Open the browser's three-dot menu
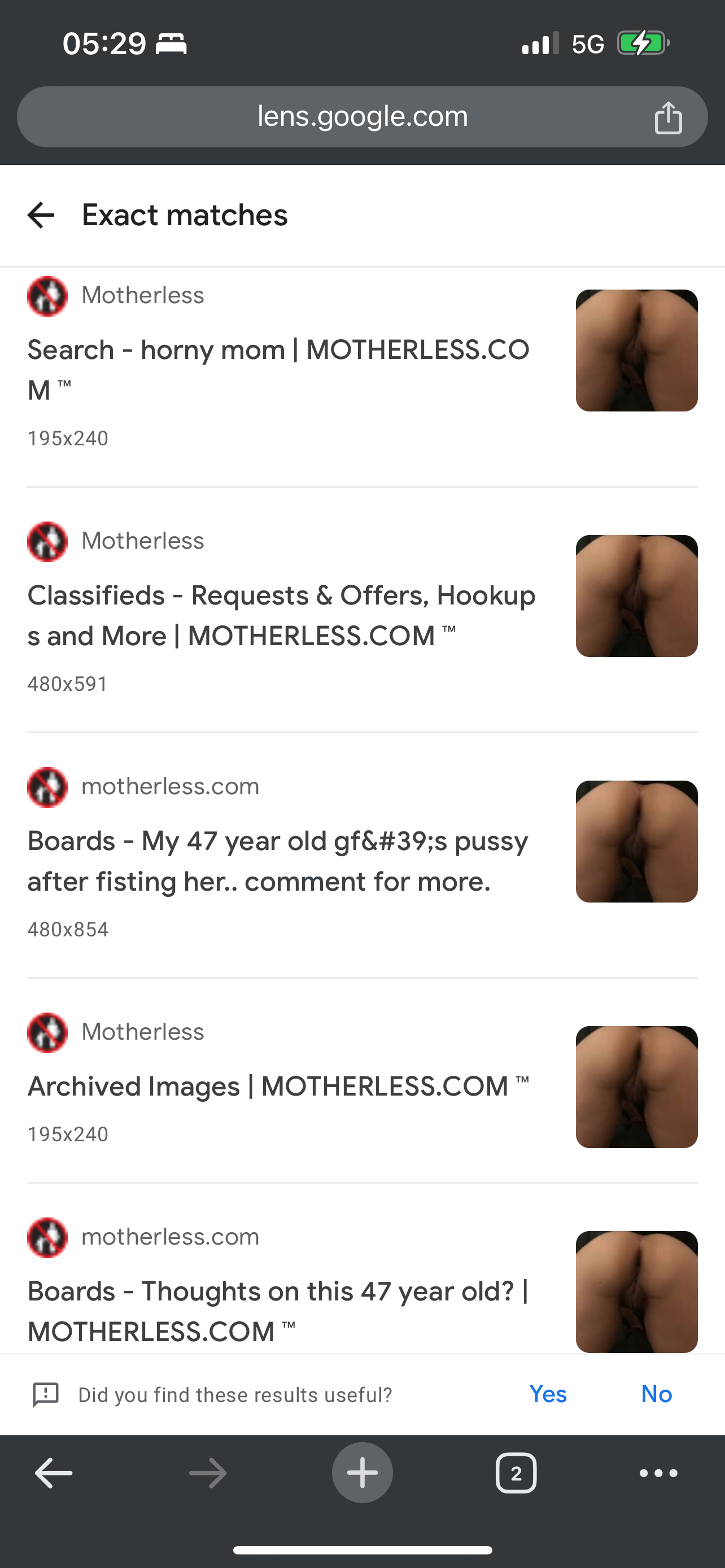Screen dimensions: 725x1568 tap(658, 1474)
